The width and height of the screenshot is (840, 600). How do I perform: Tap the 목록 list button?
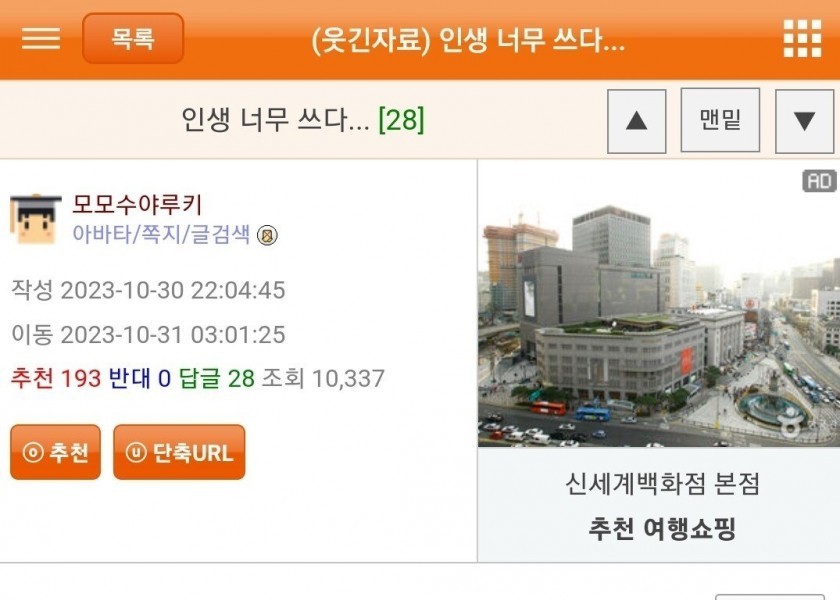(x=133, y=39)
